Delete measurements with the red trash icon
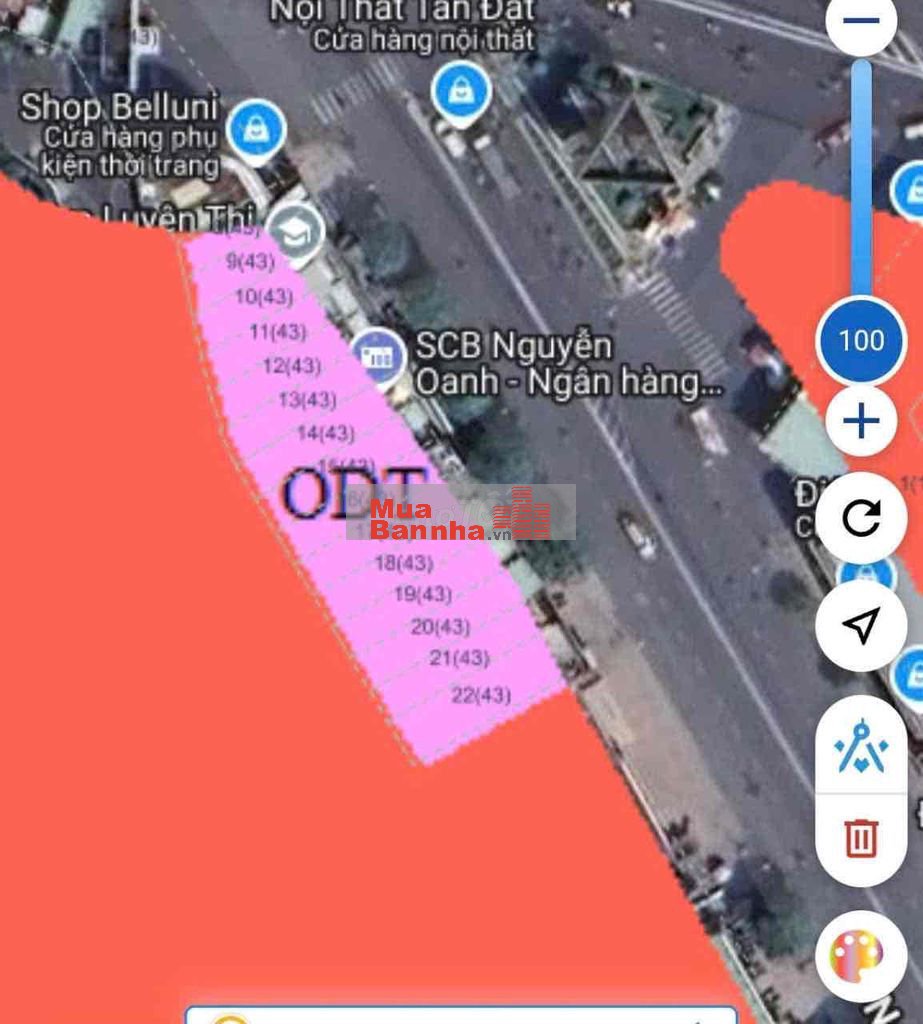The image size is (923, 1024). point(861,836)
